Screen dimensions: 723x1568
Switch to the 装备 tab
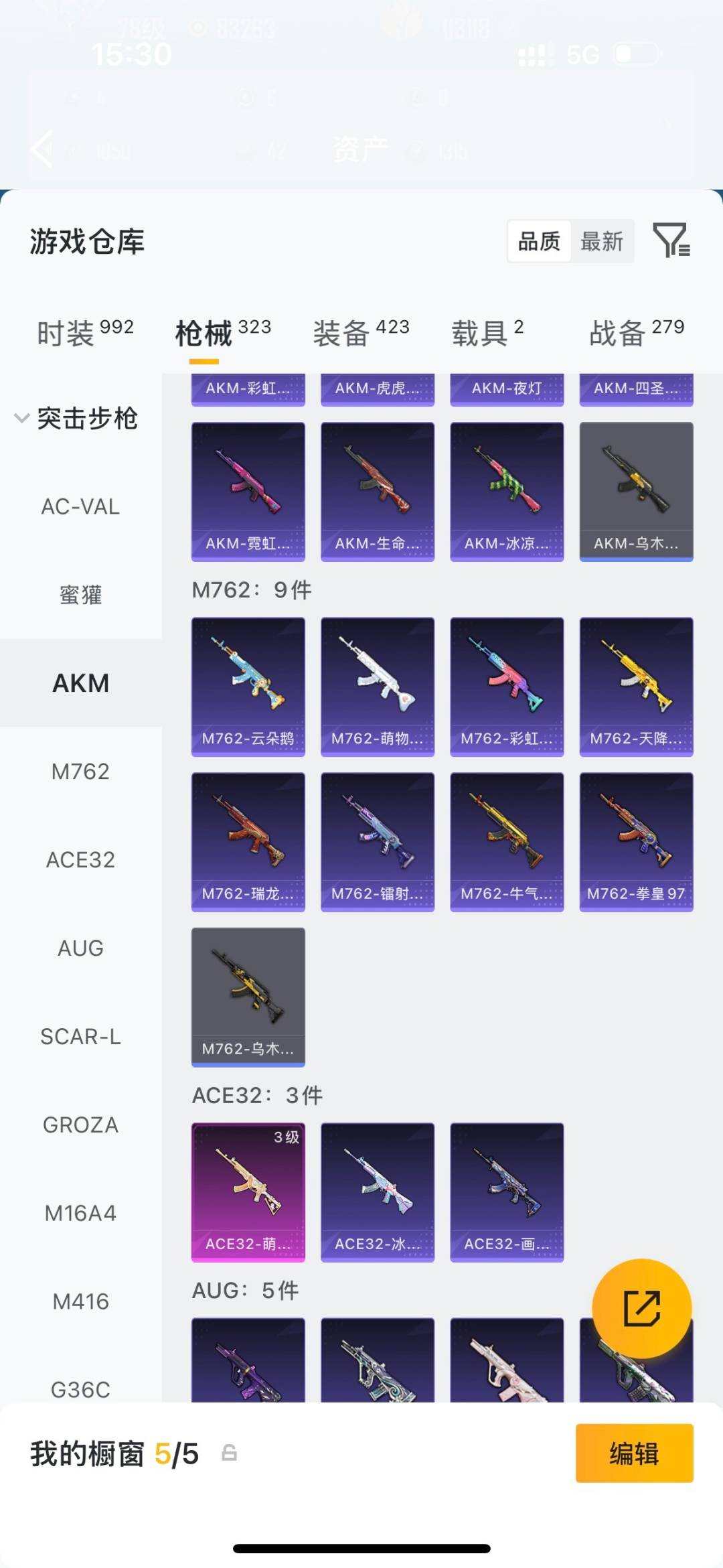(x=360, y=333)
